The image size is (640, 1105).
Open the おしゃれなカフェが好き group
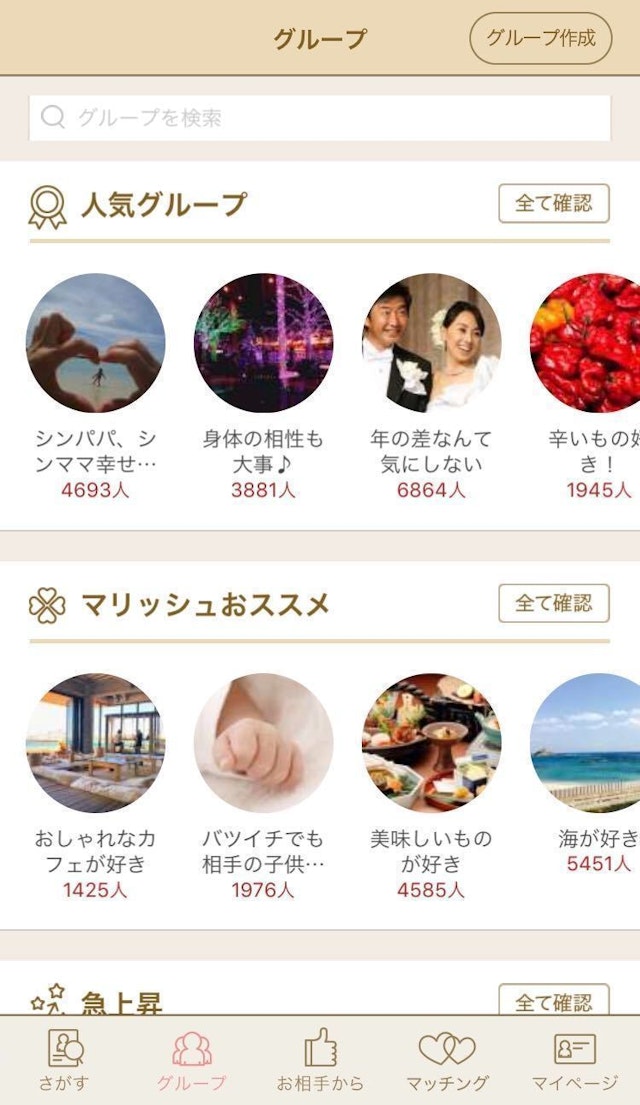pyautogui.click(x=96, y=743)
